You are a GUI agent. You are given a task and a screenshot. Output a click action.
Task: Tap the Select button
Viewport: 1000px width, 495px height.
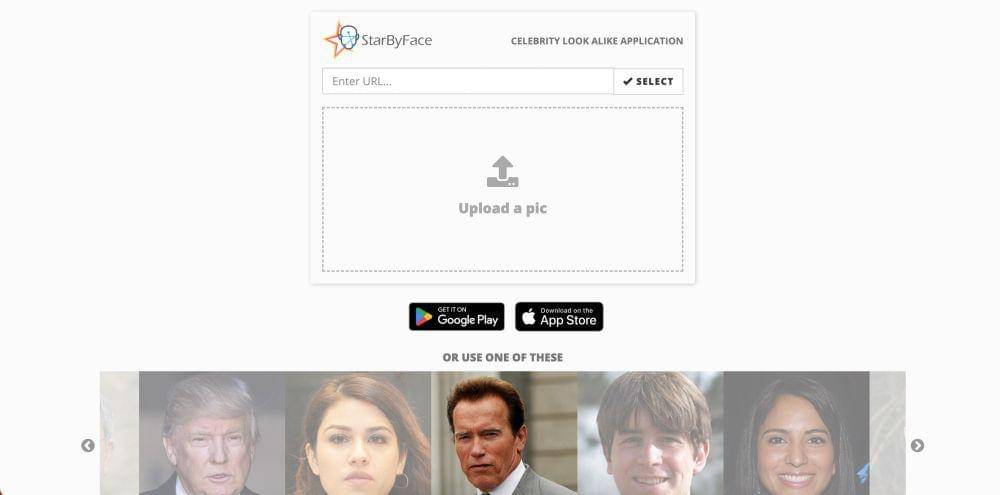tap(648, 81)
